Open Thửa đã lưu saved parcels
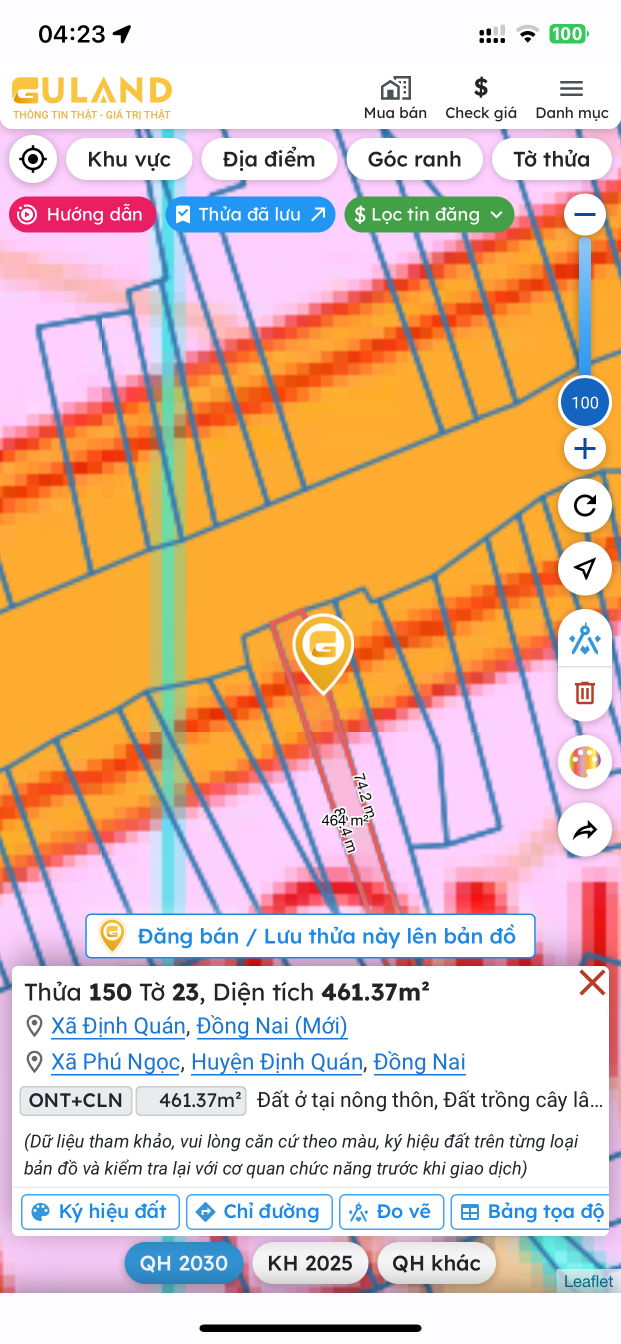This screenshot has height=1344, width=621. (250, 214)
